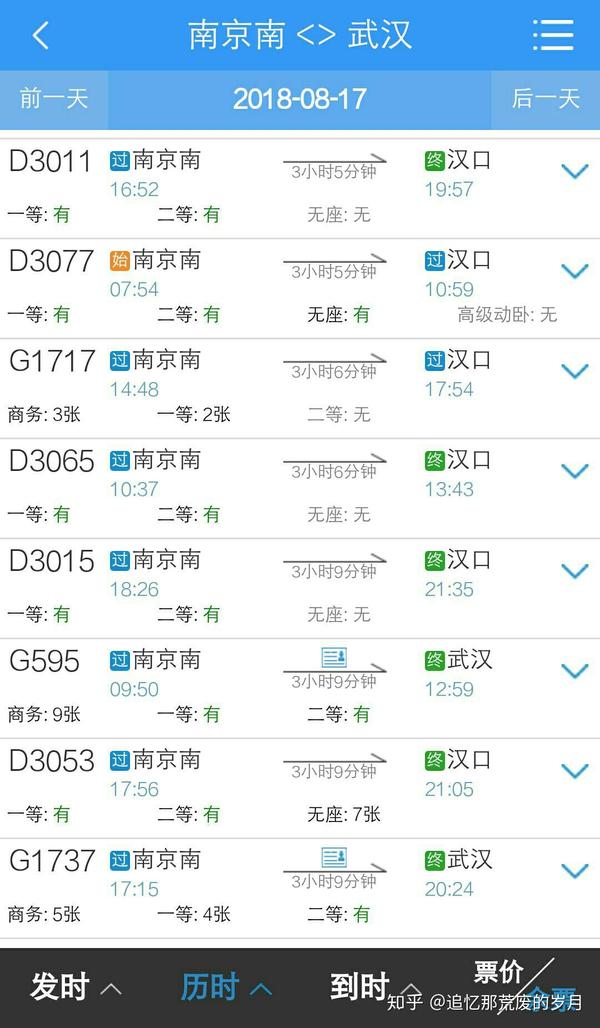This screenshot has width=600, height=1028.
Task: Open the list menu icon
Action: click(553, 35)
